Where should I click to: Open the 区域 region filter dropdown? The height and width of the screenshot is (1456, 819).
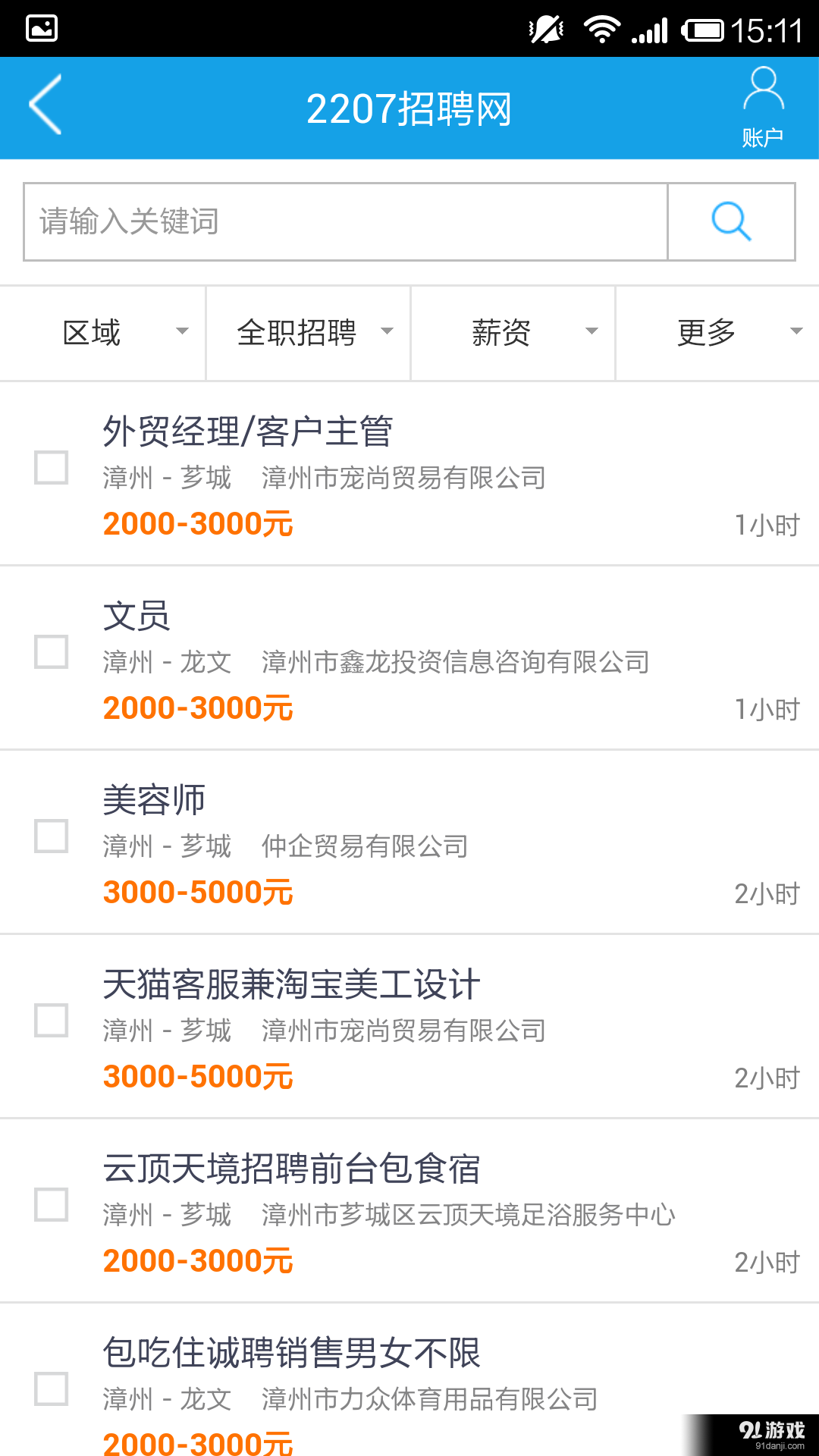tap(102, 332)
